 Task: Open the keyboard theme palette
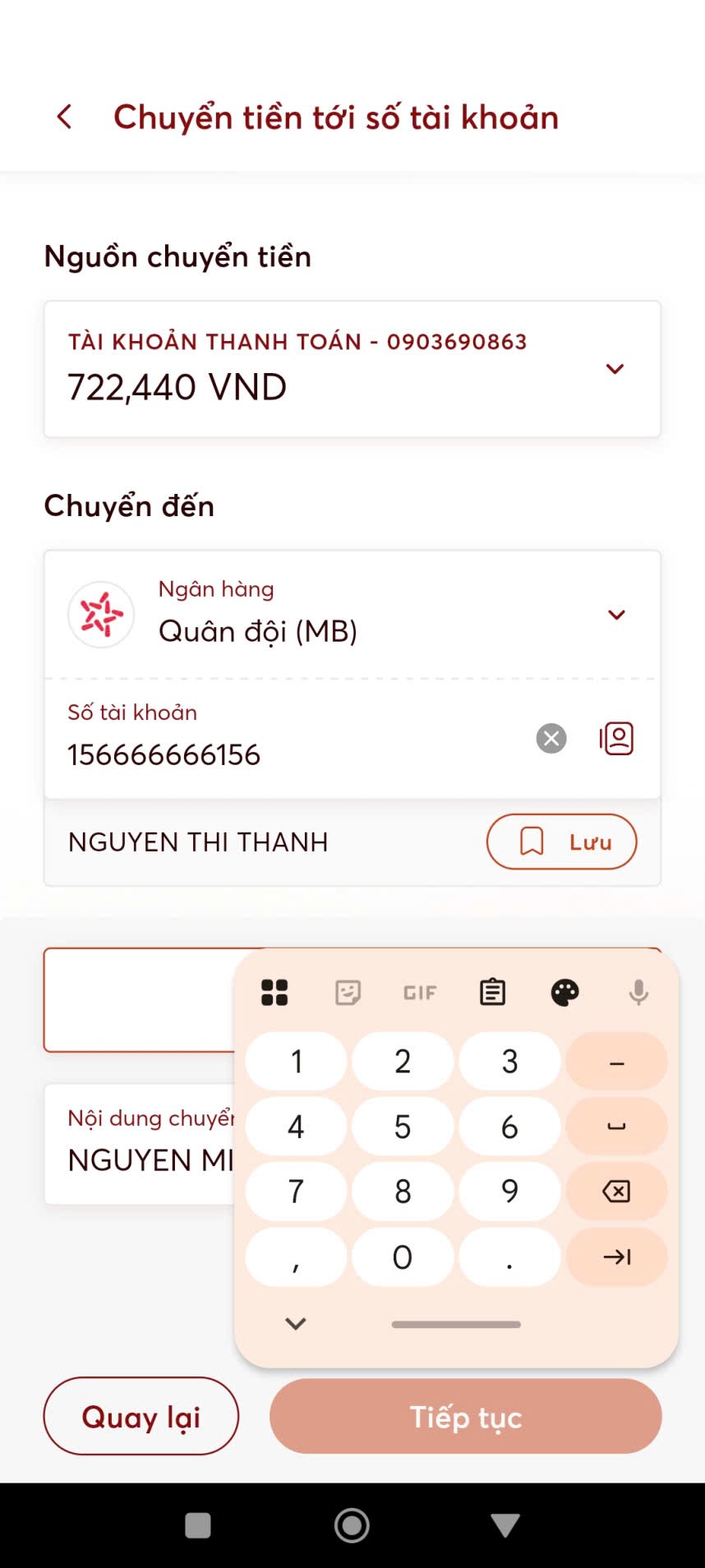pyautogui.click(x=564, y=992)
